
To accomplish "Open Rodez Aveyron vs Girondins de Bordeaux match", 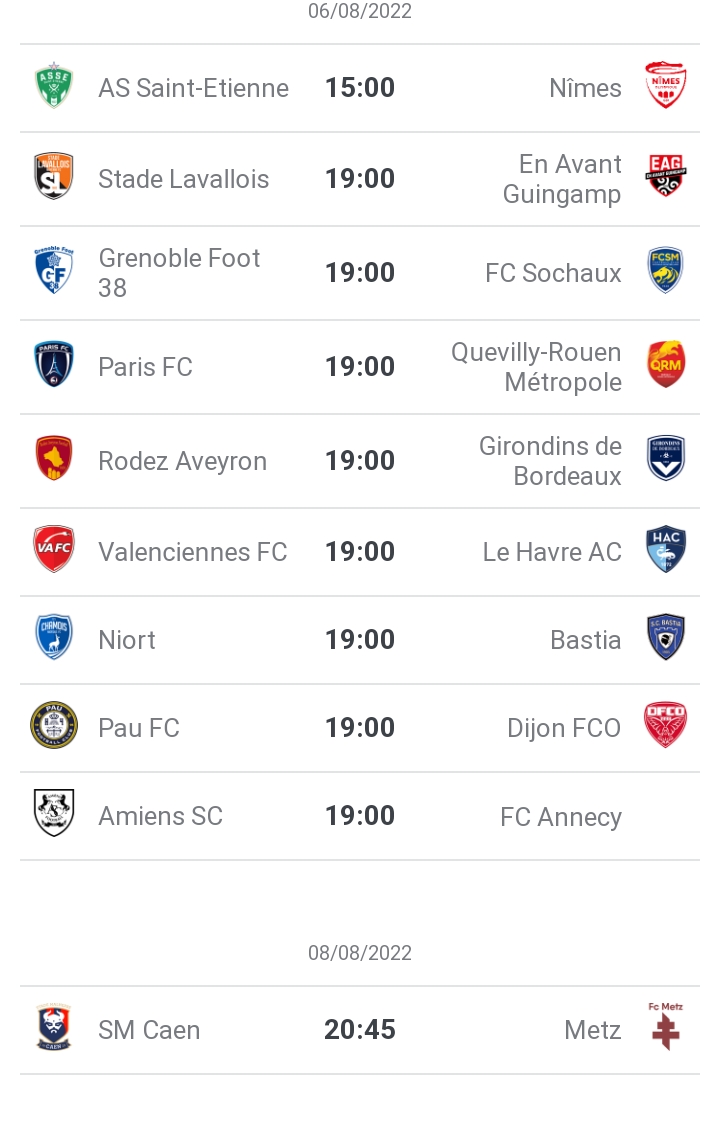I will point(360,461).
